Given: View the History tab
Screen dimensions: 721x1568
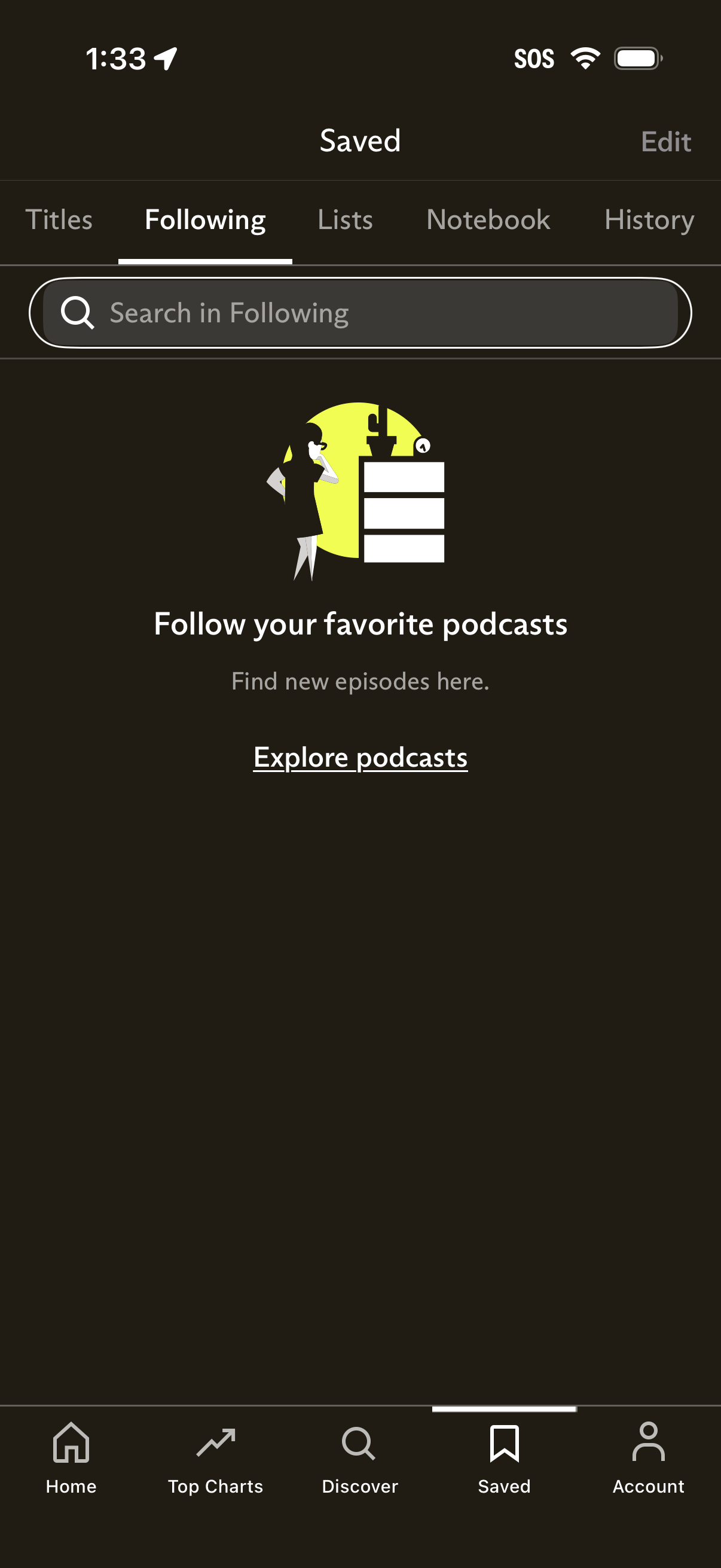Looking at the screenshot, I should tap(649, 219).
